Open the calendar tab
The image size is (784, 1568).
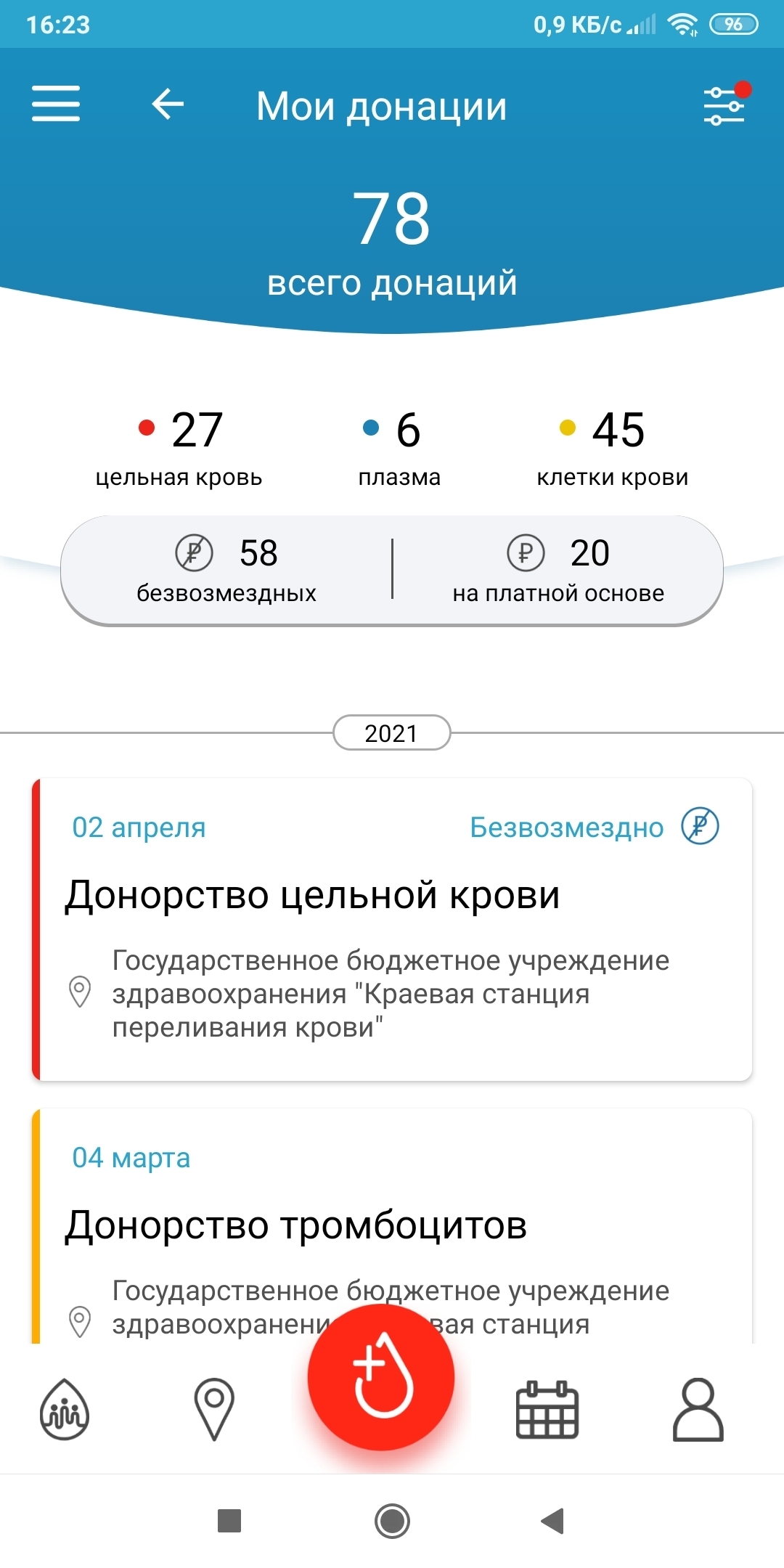click(x=547, y=1410)
